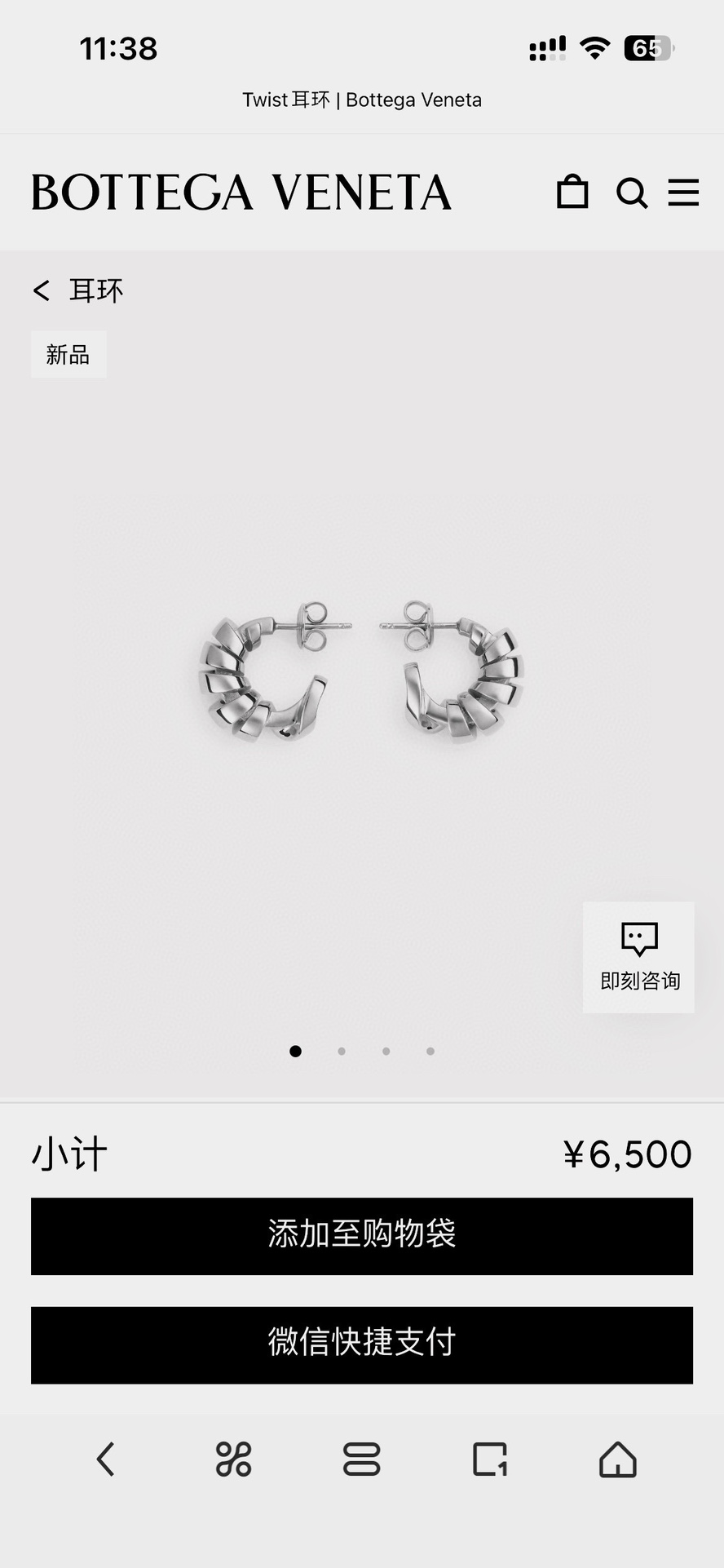This screenshot has width=724, height=1568.
Task: Go back in browser toolbar
Action: [x=106, y=1459]
